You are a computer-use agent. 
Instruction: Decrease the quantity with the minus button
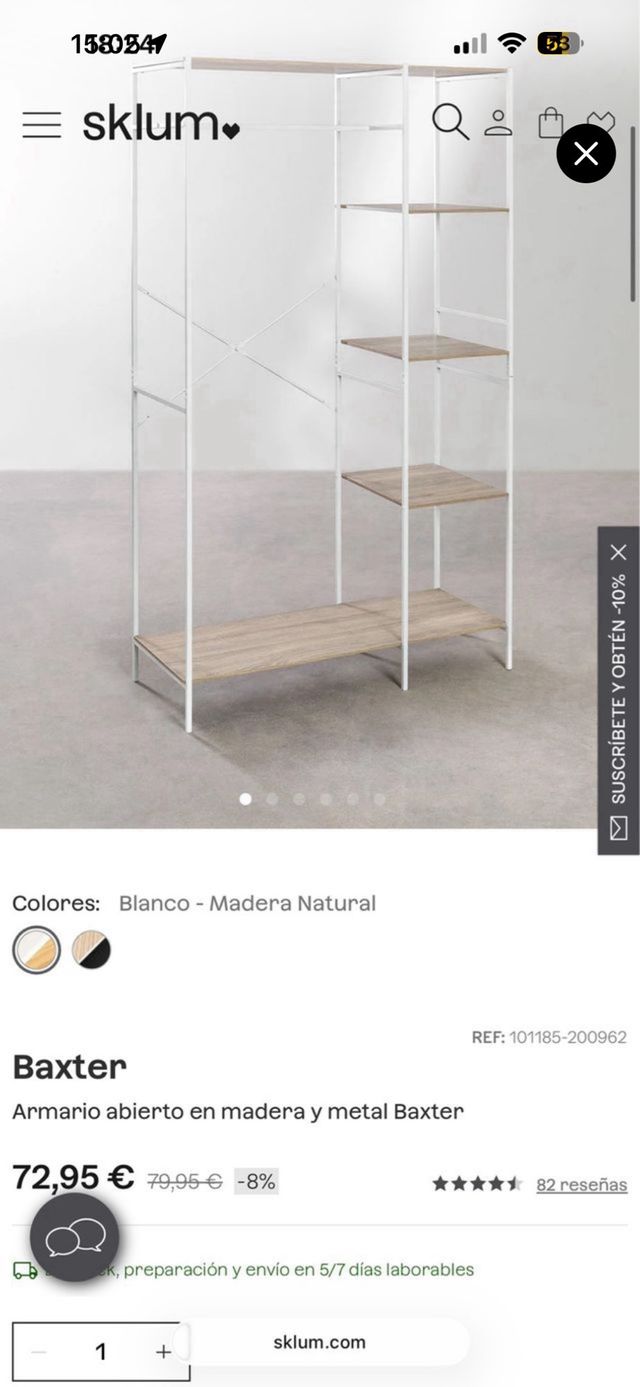pos(38,1351)
